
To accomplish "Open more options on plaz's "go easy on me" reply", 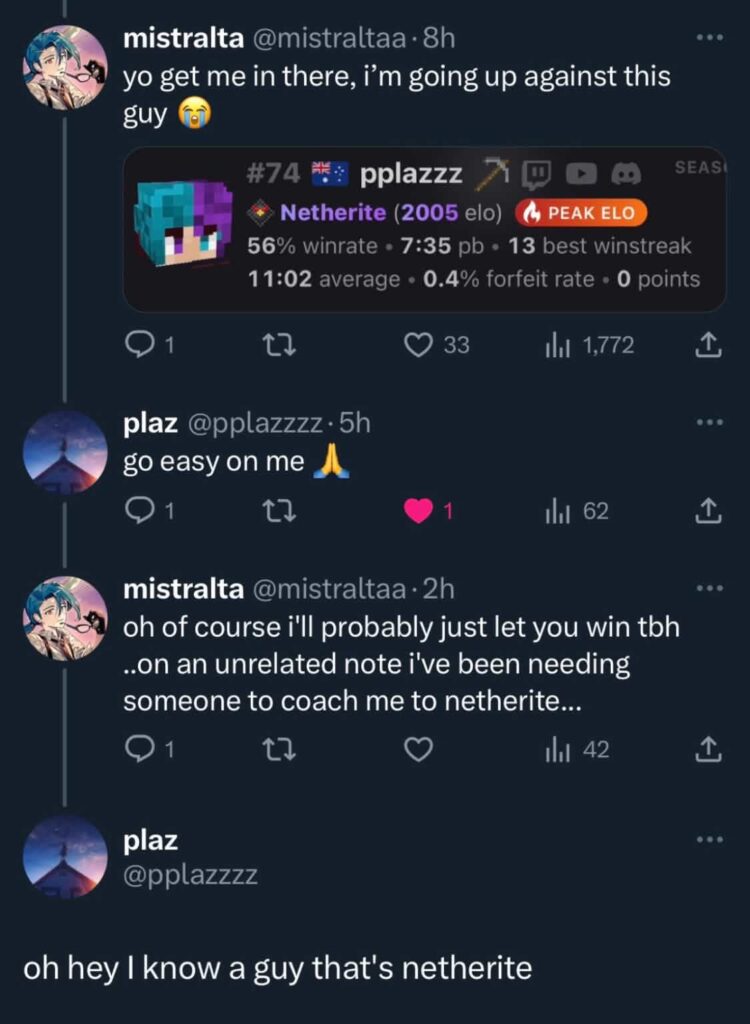I will (x=708, y=422).
